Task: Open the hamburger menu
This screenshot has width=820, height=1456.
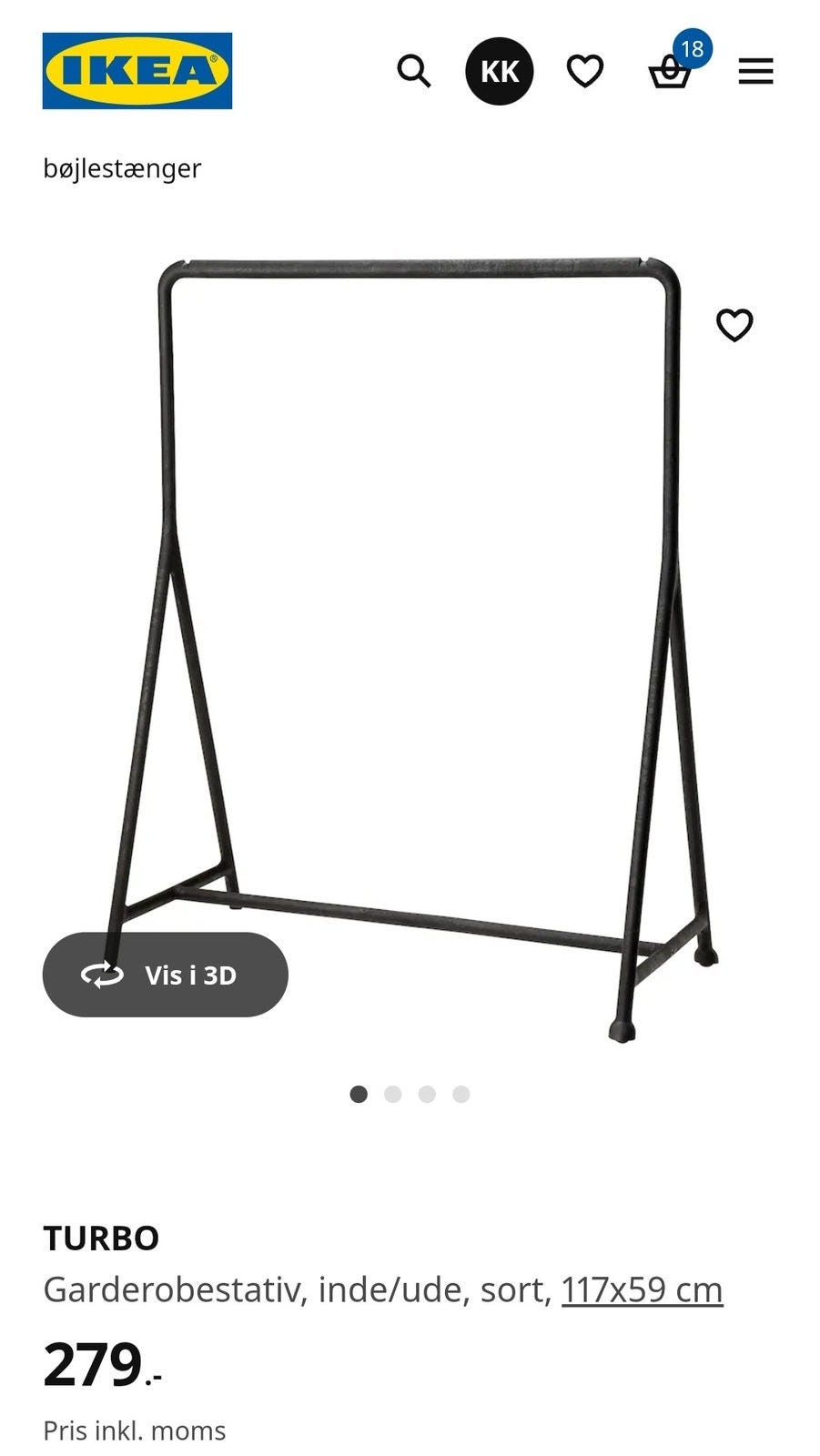Action: coord(755,71)
